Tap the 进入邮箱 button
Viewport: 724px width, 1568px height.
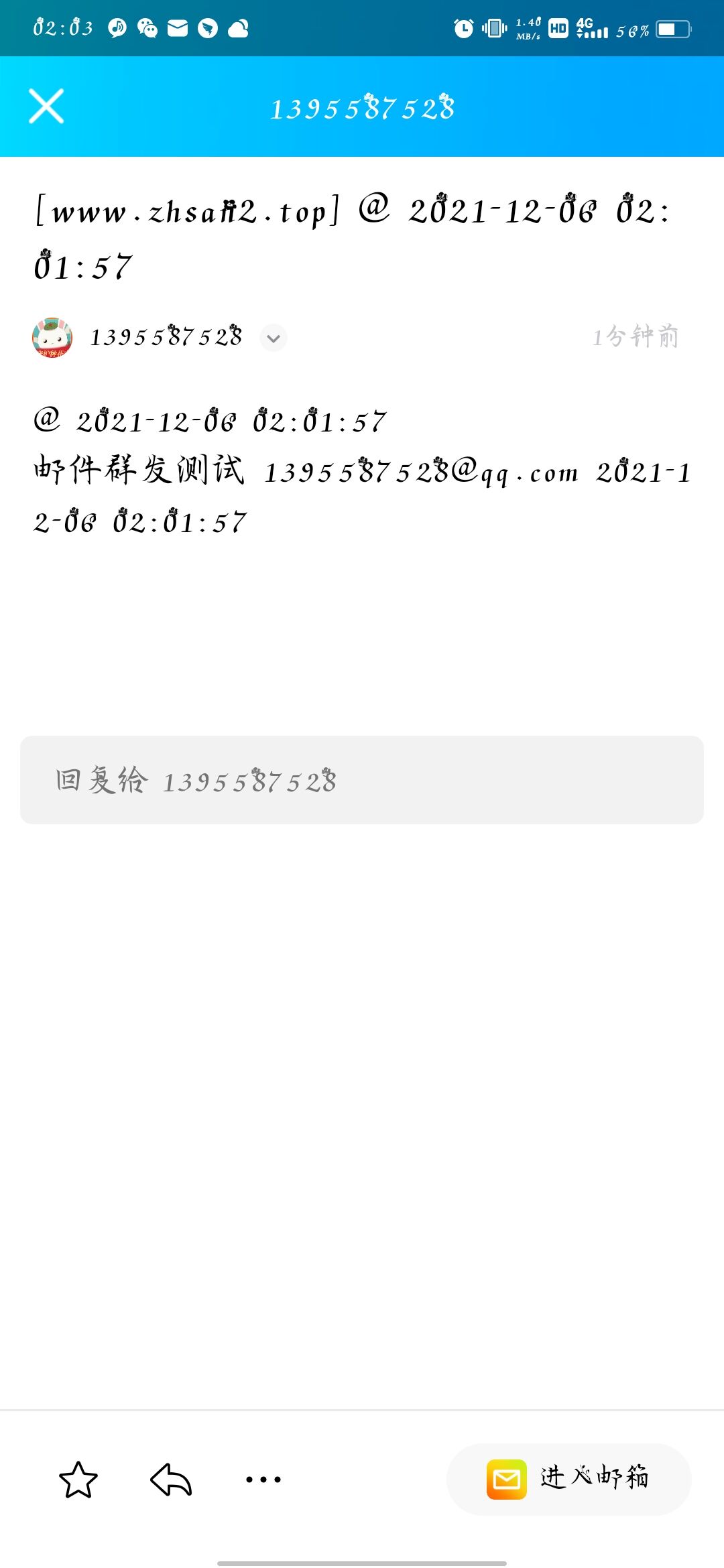point(568,1480)
